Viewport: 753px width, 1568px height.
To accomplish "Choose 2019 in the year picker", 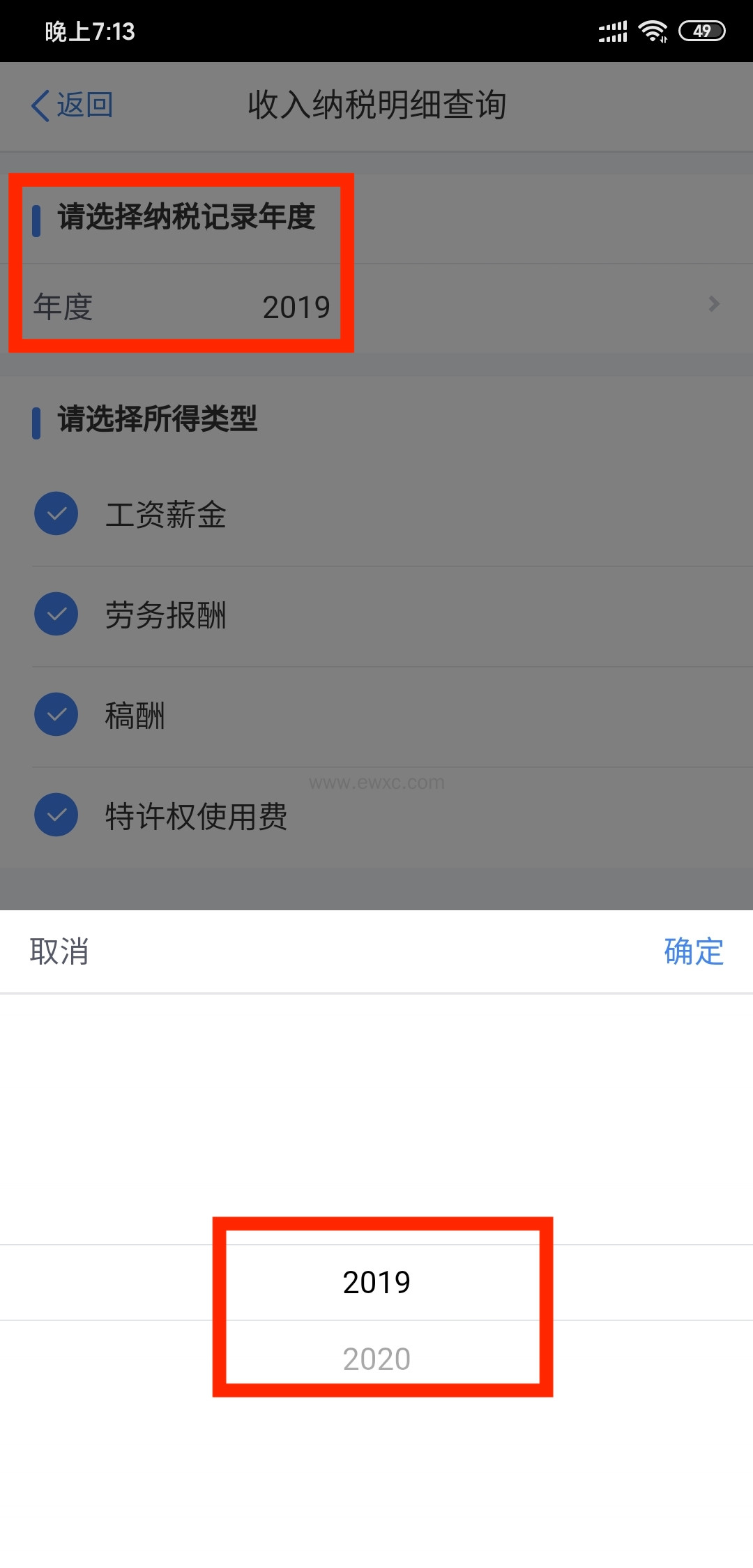I will pyautogui.click(x=376, y=1282).
